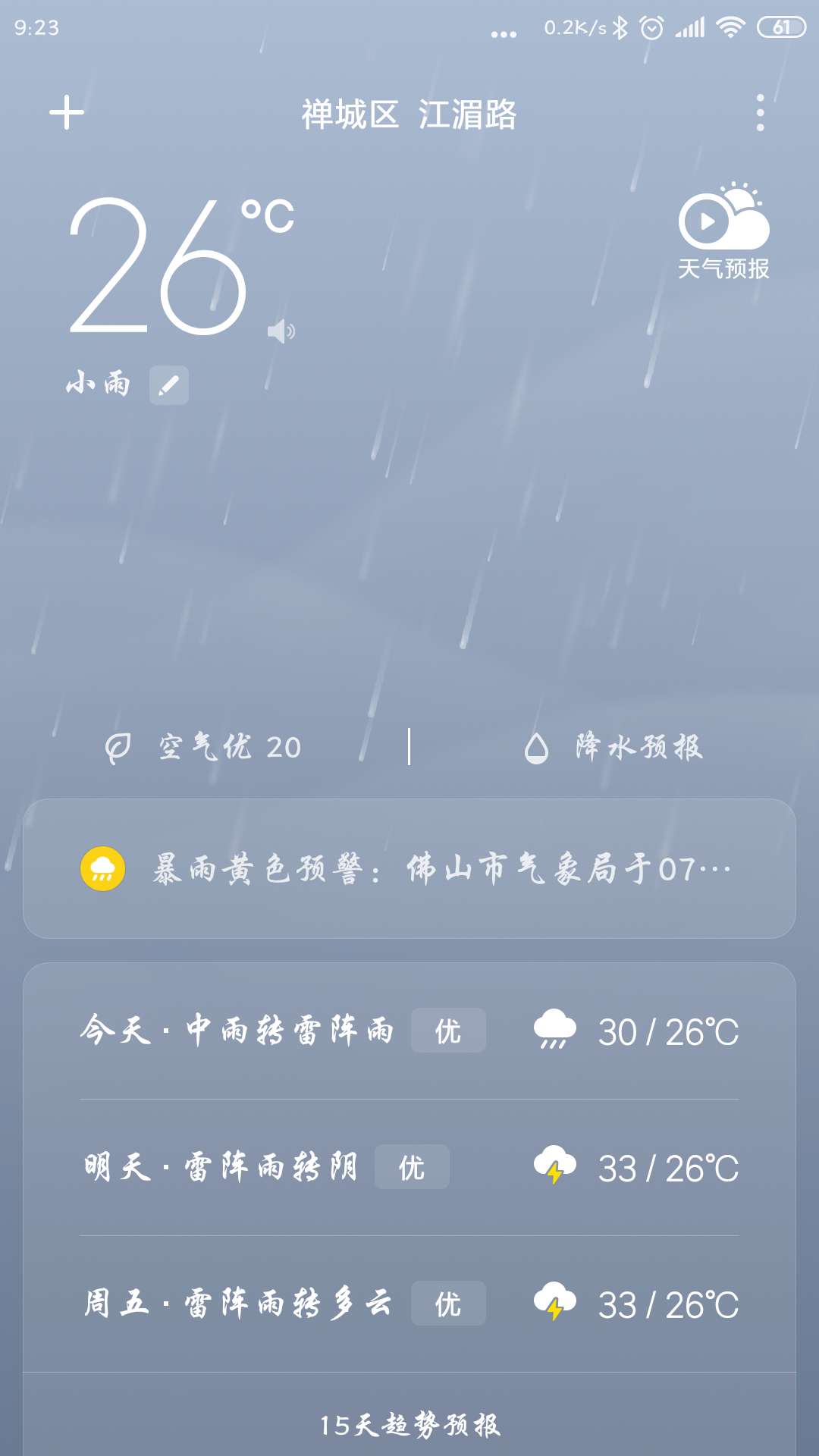
Task: View the 降水预报 precipitation forecast
Action: pos(614,748)
